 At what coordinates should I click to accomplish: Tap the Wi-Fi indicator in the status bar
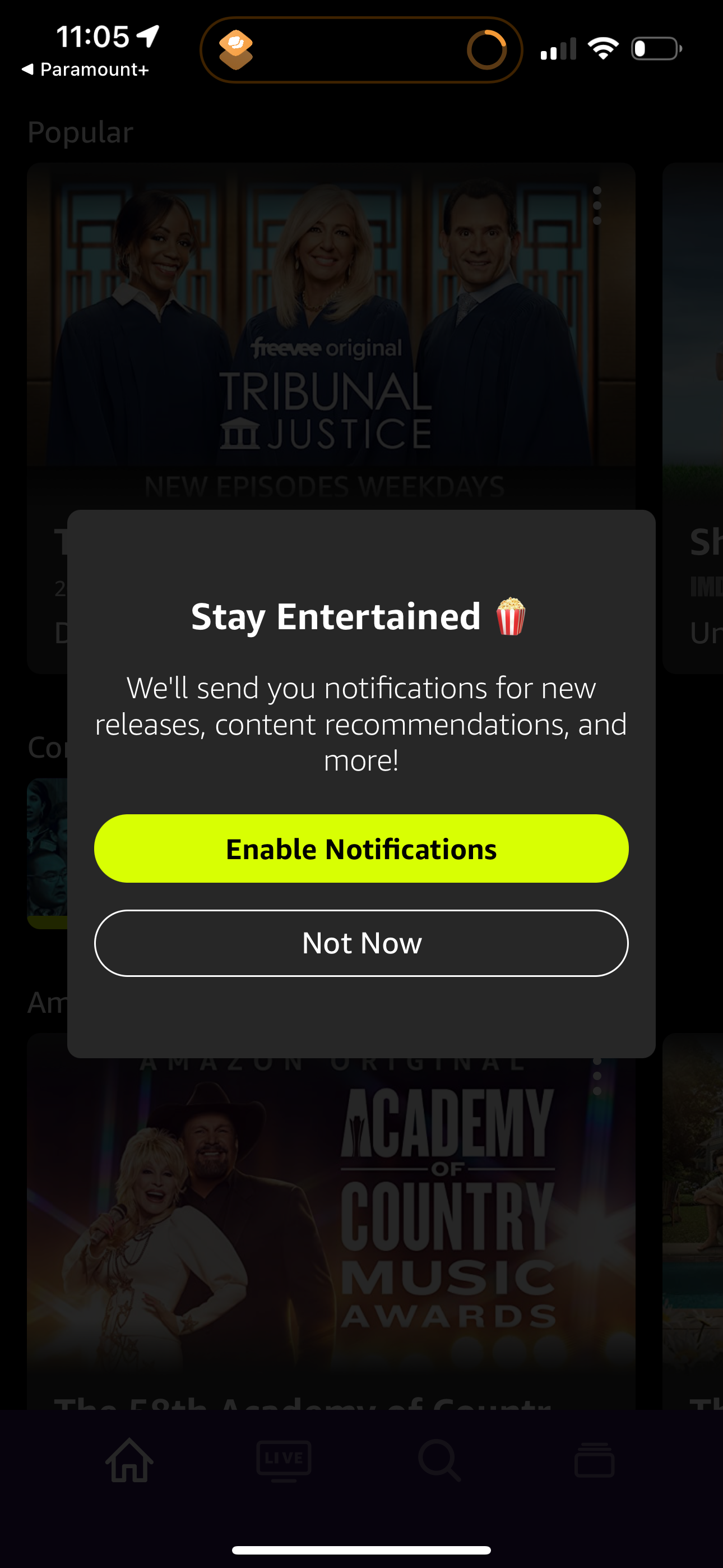pyautogui.click(x=604, y=49)
